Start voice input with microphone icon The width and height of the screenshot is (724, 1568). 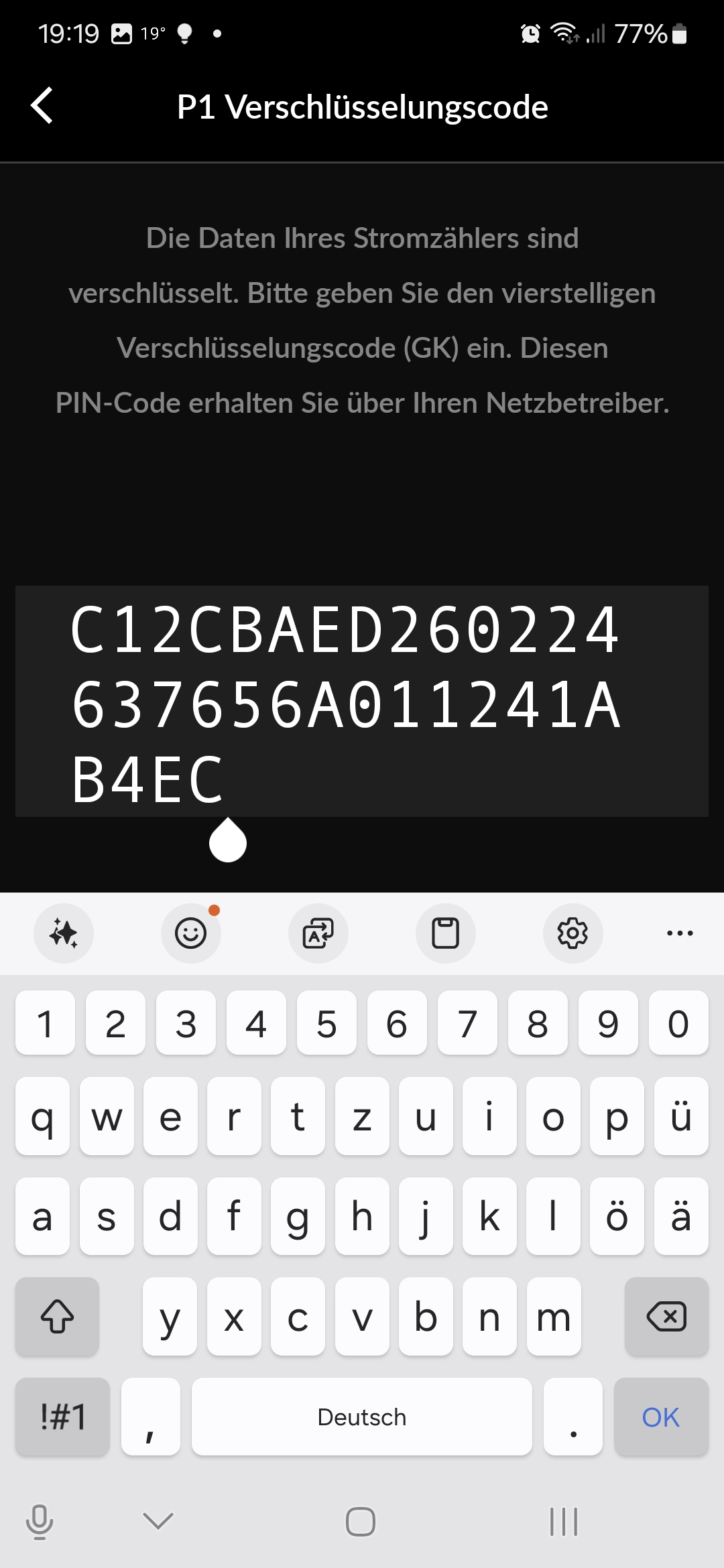(40, 1522)
